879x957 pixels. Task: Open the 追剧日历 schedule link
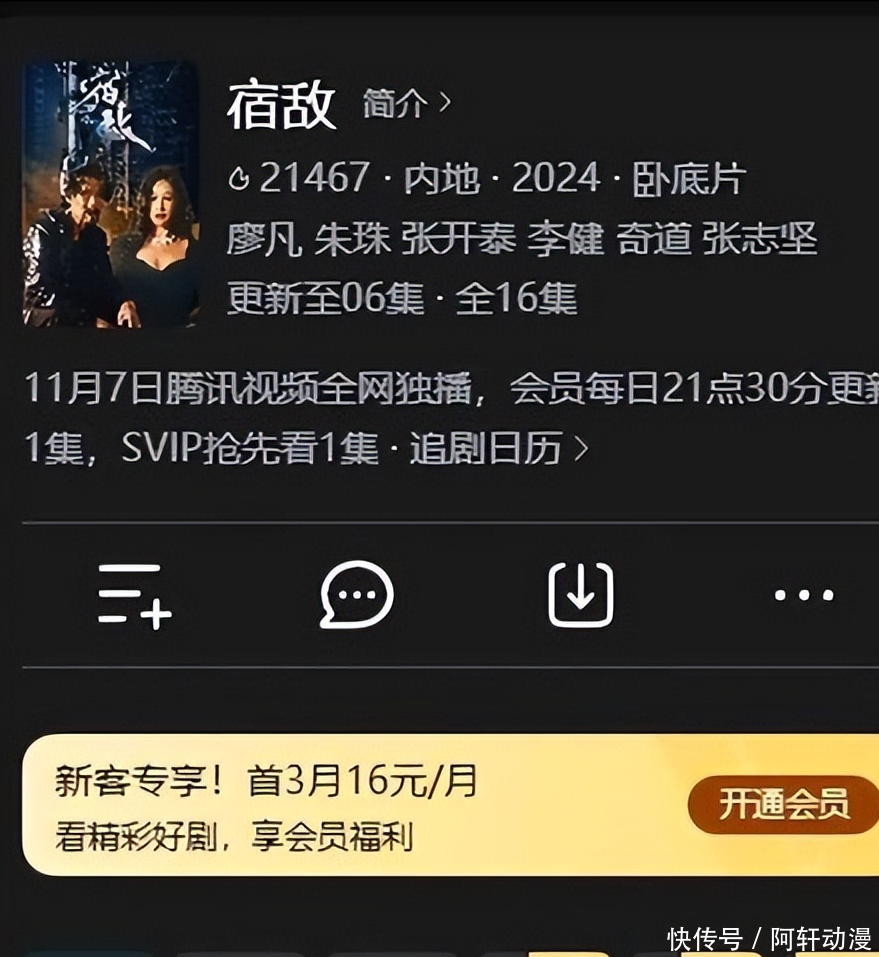[498, 449]
